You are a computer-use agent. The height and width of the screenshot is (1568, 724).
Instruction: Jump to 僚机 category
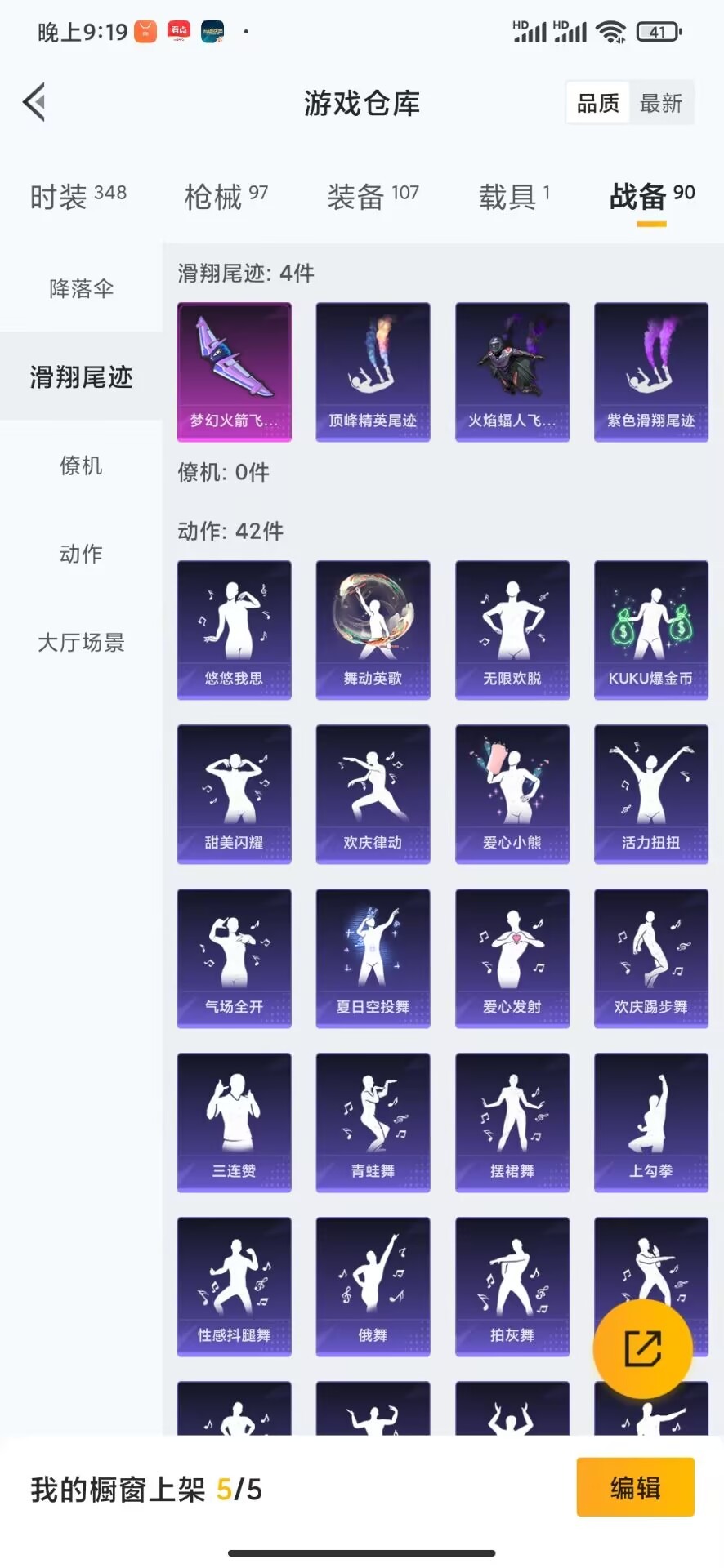[x=81, y=465]
